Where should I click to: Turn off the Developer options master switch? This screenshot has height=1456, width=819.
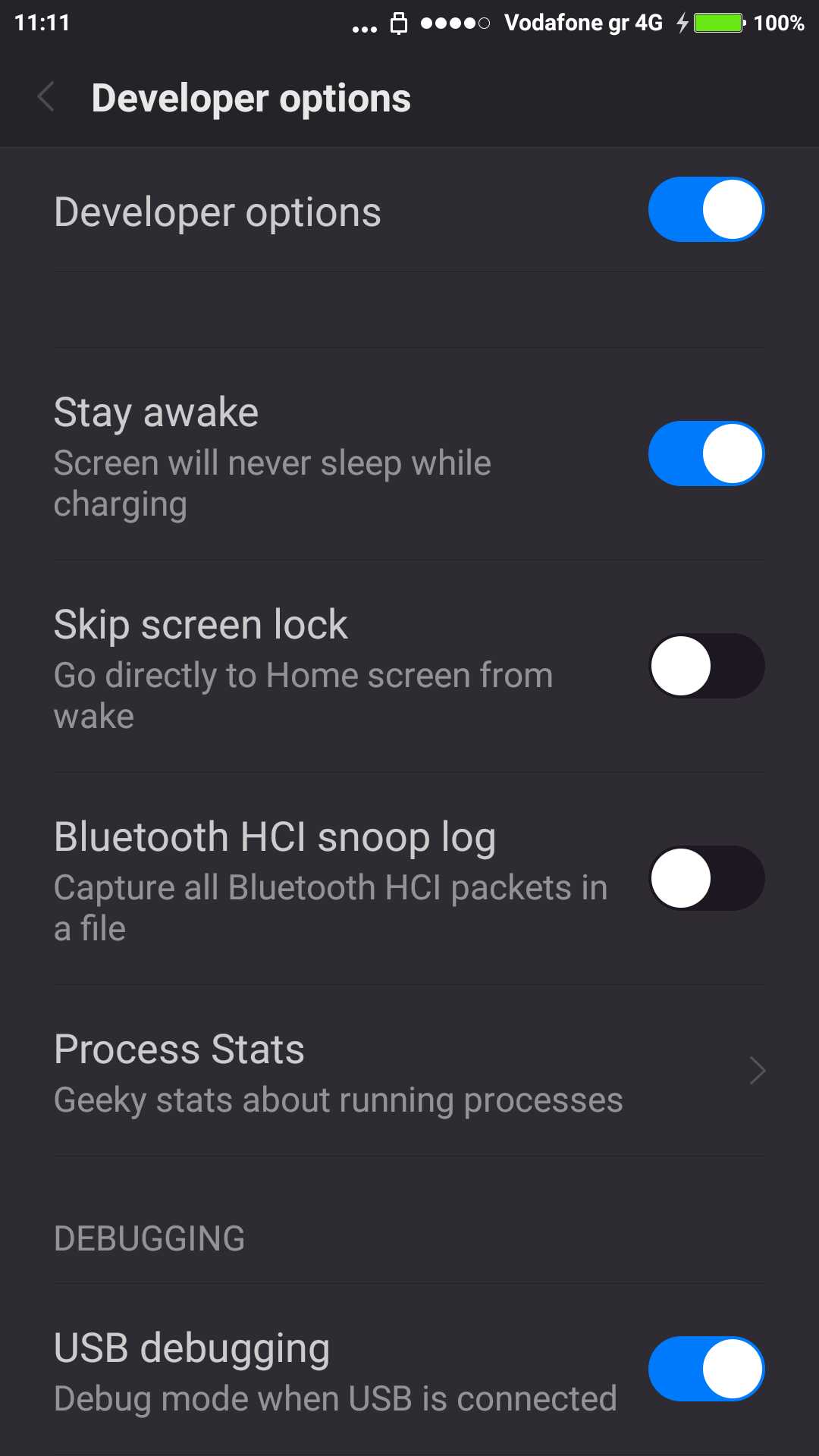click(705, 209)
